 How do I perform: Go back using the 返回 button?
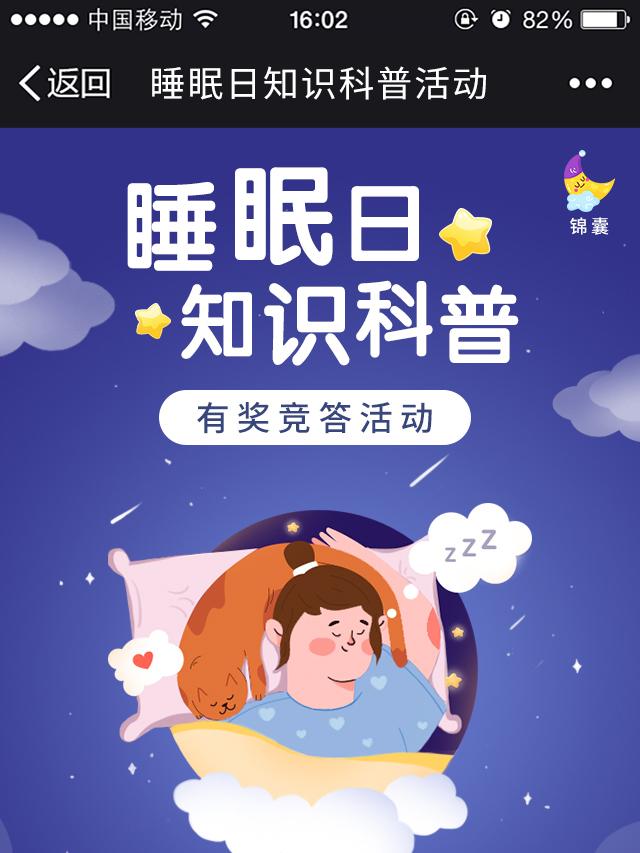coord(65,84)
